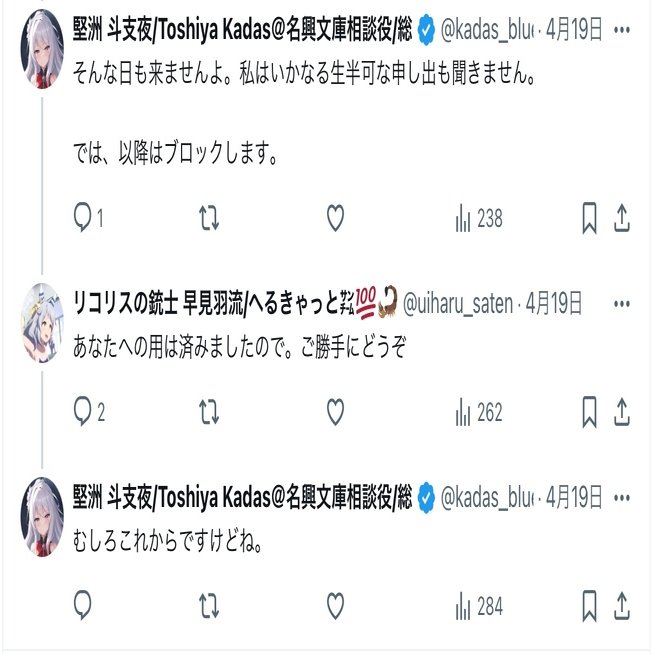Image resolution: width=654 pixels, height=654 pixels.
Task: Share the tweet with 284 views
Action: (x=621, y=604)
